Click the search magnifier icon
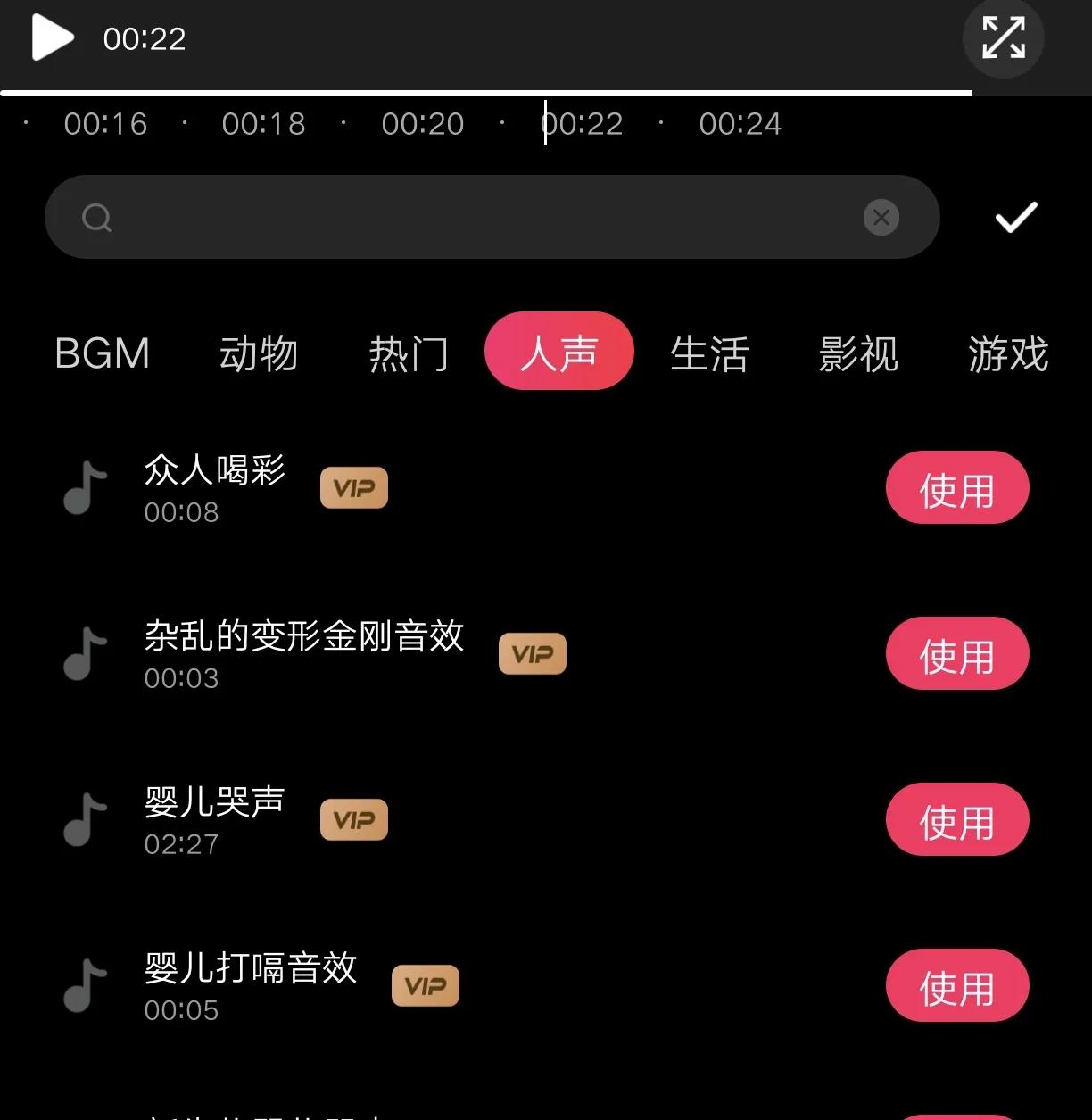 point(96,217)
